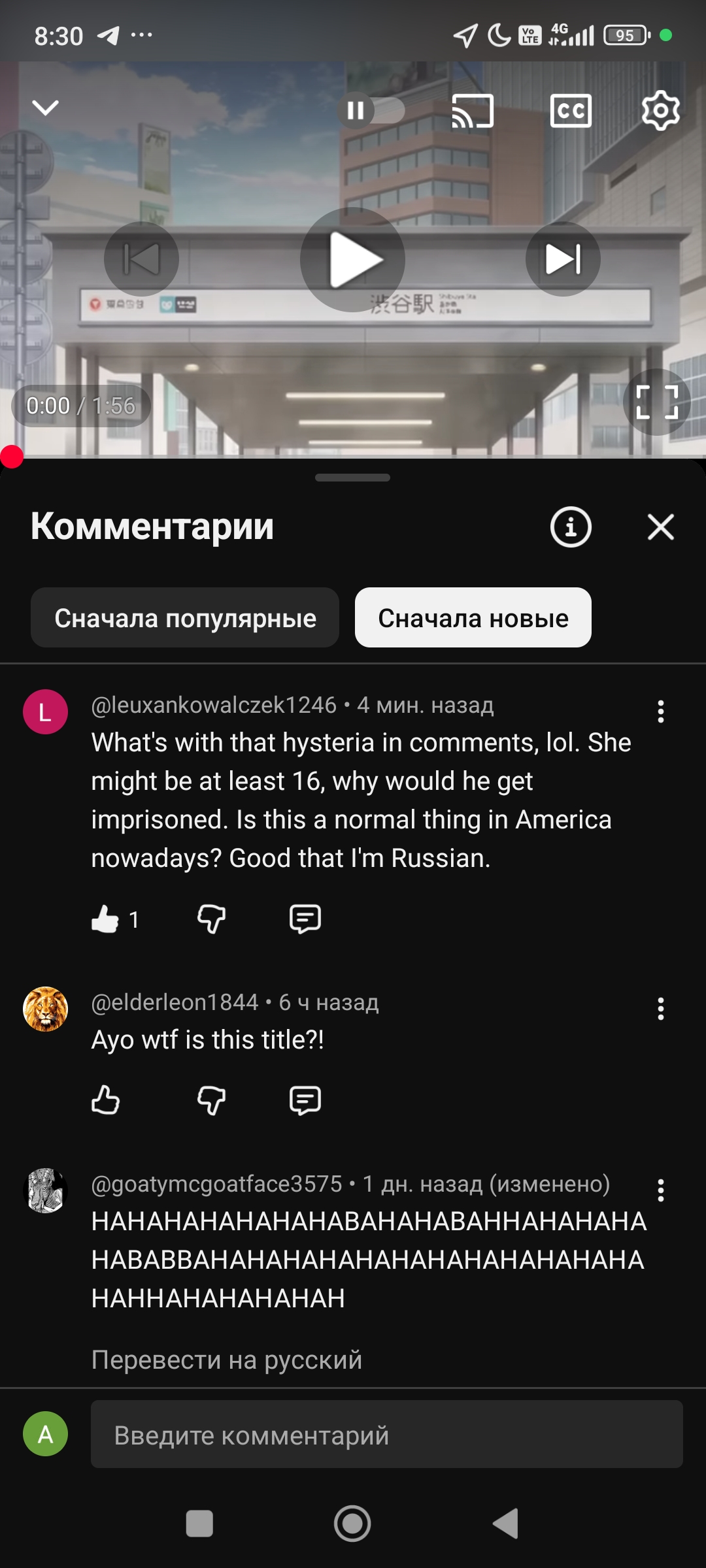706x1568 pixels.
Task: Cast video to another device
Action: coord(472,111)
